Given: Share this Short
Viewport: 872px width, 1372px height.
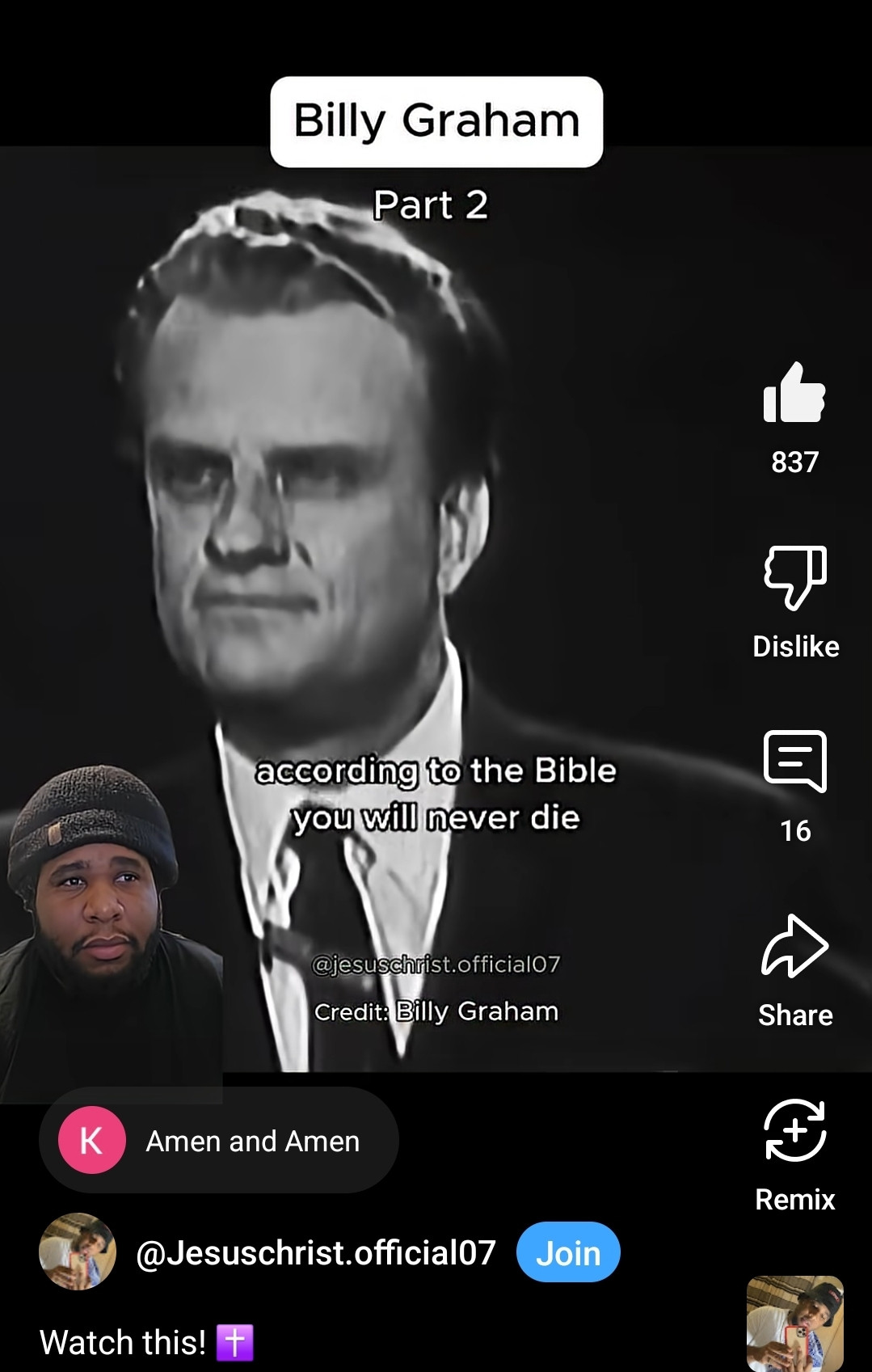Looking at the screenshot, I should tap(795, 947).
